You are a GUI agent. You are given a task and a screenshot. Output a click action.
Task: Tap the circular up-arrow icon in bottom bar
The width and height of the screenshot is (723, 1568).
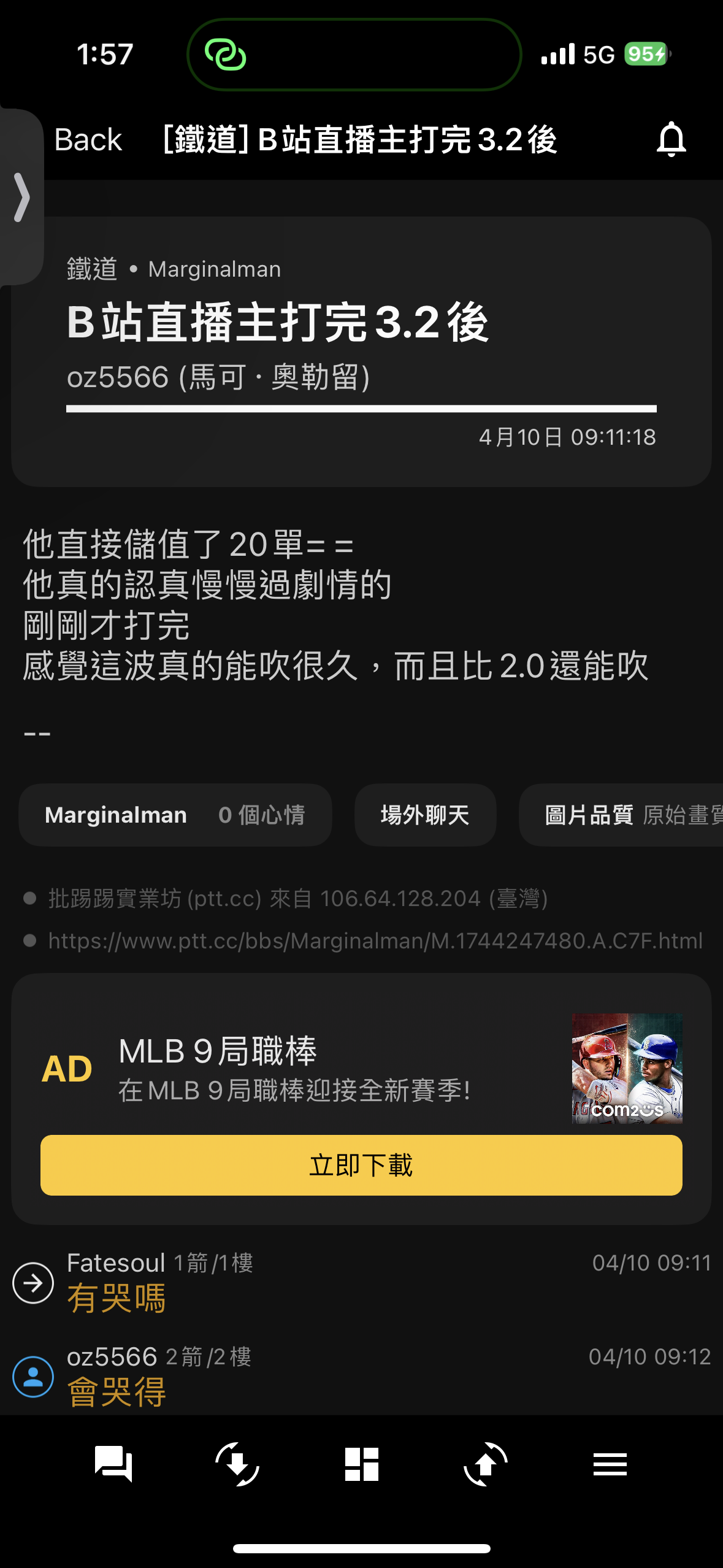point(485,1464)
